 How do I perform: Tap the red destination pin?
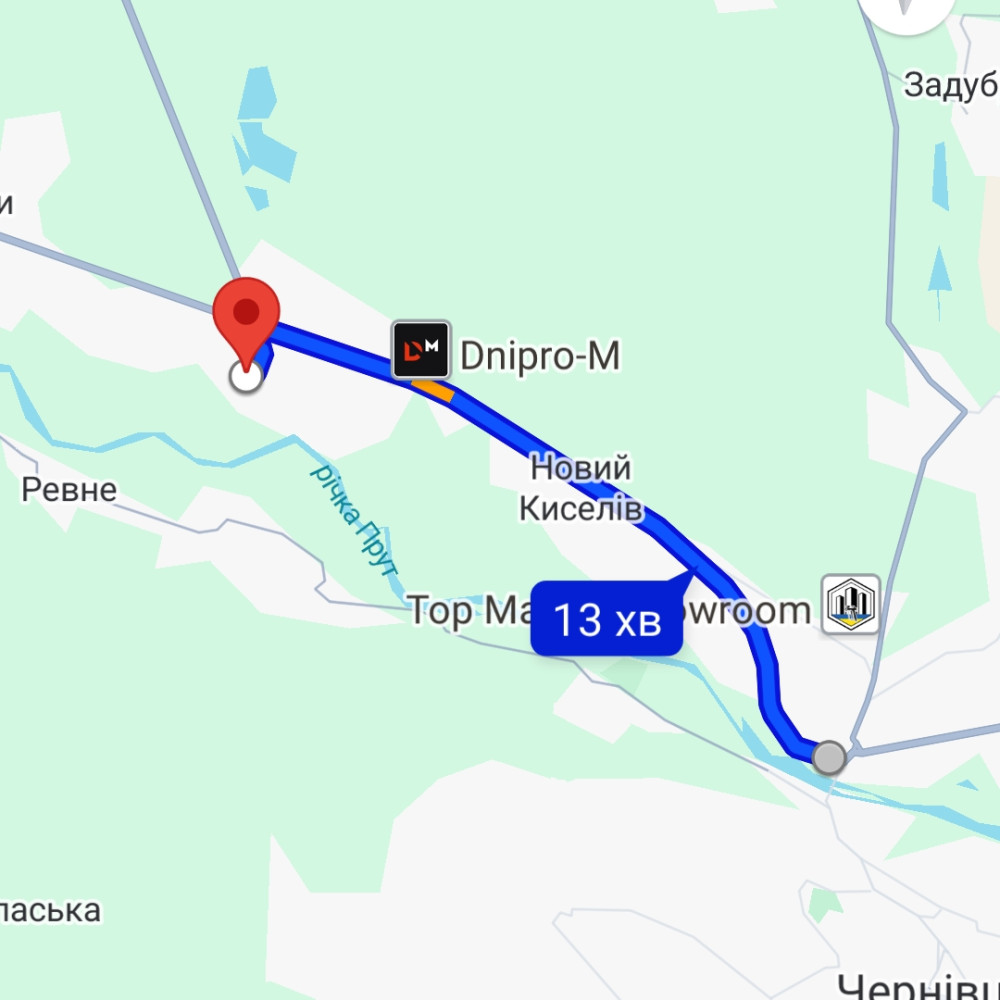click(246, 320)
